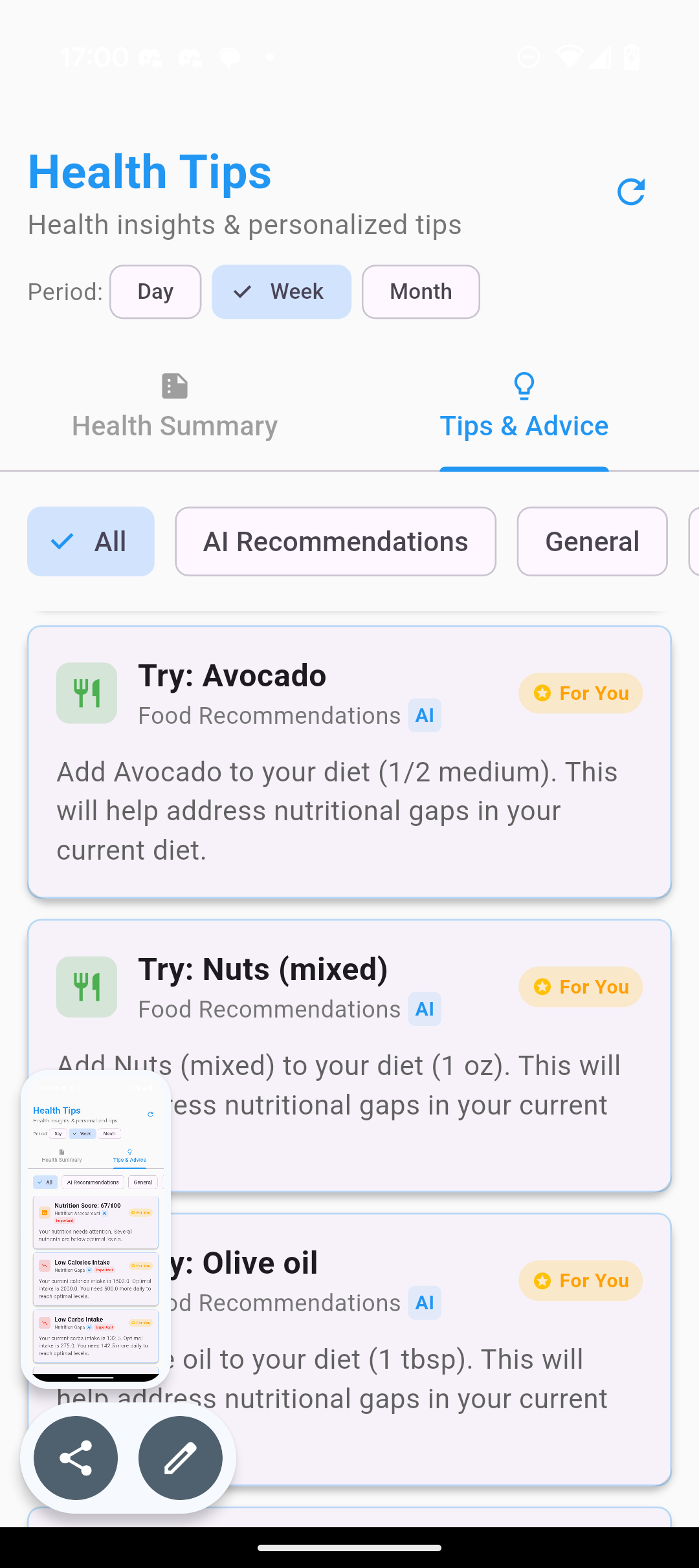The image size is (699, 1568).
Task: Share the captured screenshot
Action: (x=76, y=1458)
